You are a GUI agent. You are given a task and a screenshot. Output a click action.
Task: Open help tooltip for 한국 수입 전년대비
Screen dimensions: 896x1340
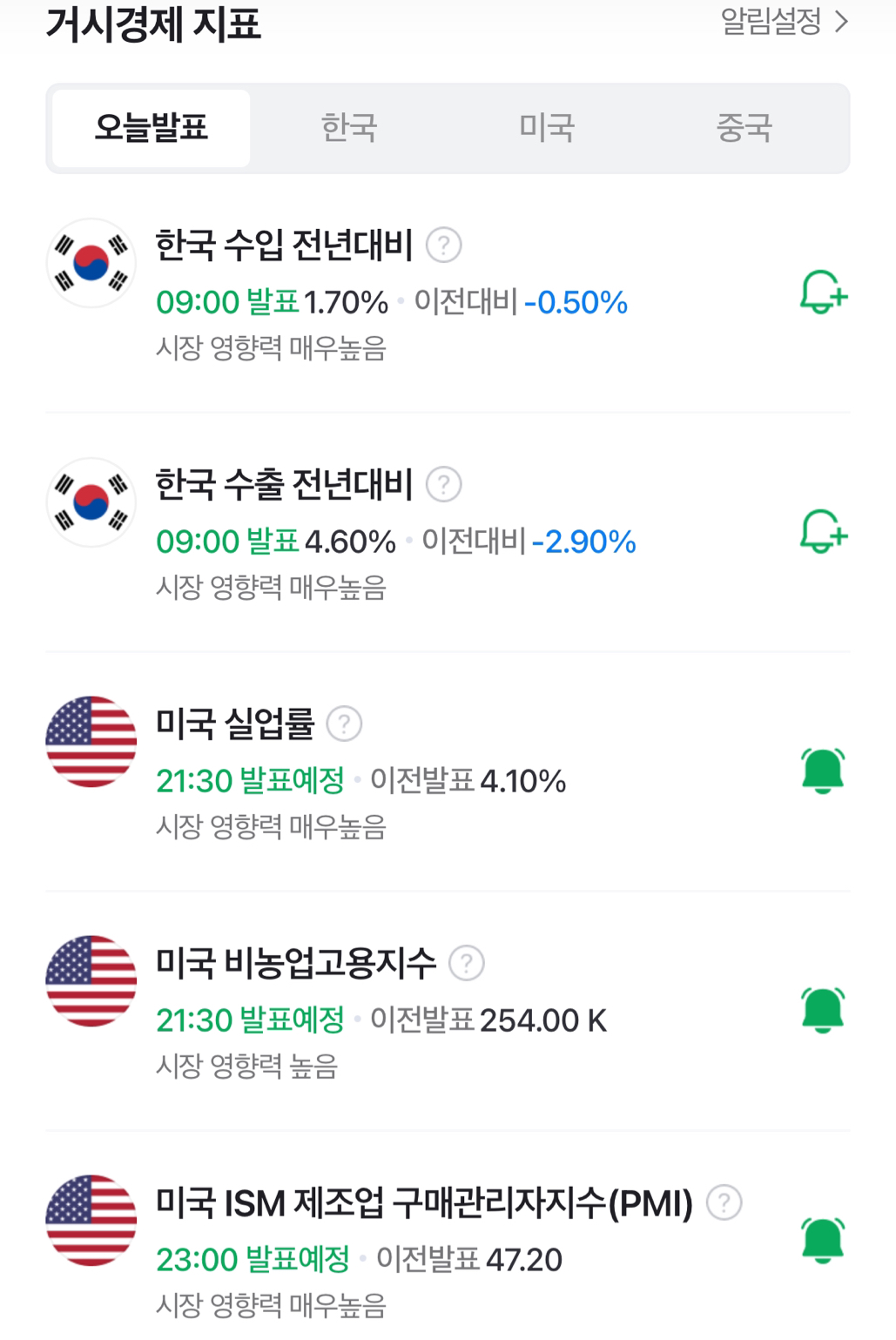(x=444, y=245)
